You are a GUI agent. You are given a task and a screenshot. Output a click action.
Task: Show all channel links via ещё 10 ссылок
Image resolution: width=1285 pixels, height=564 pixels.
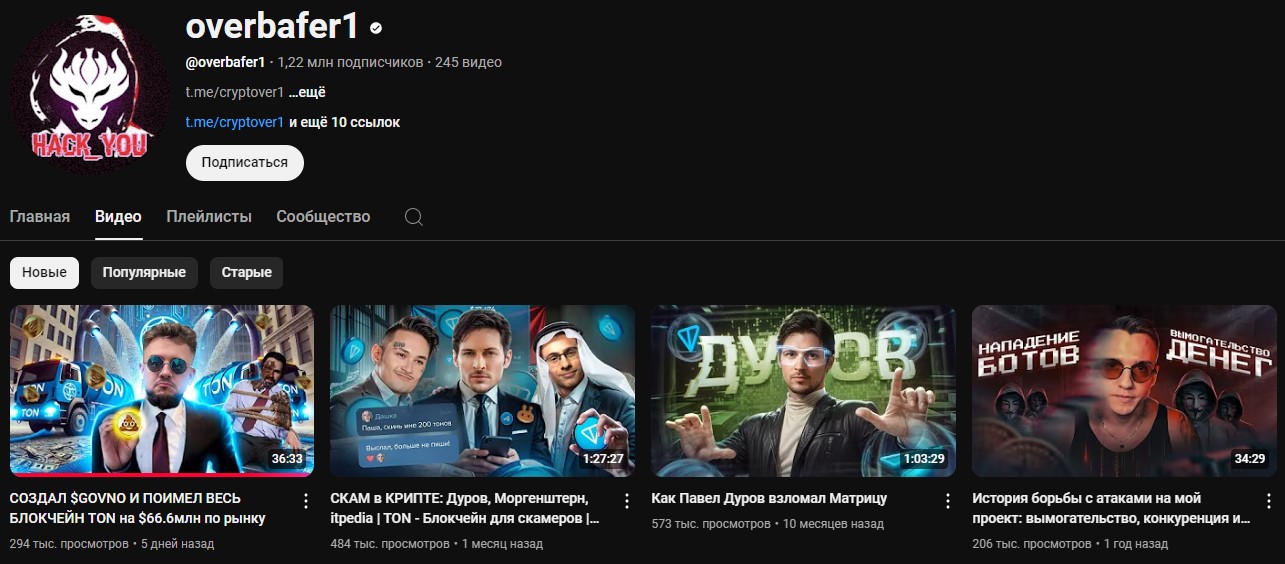point(344,122)
